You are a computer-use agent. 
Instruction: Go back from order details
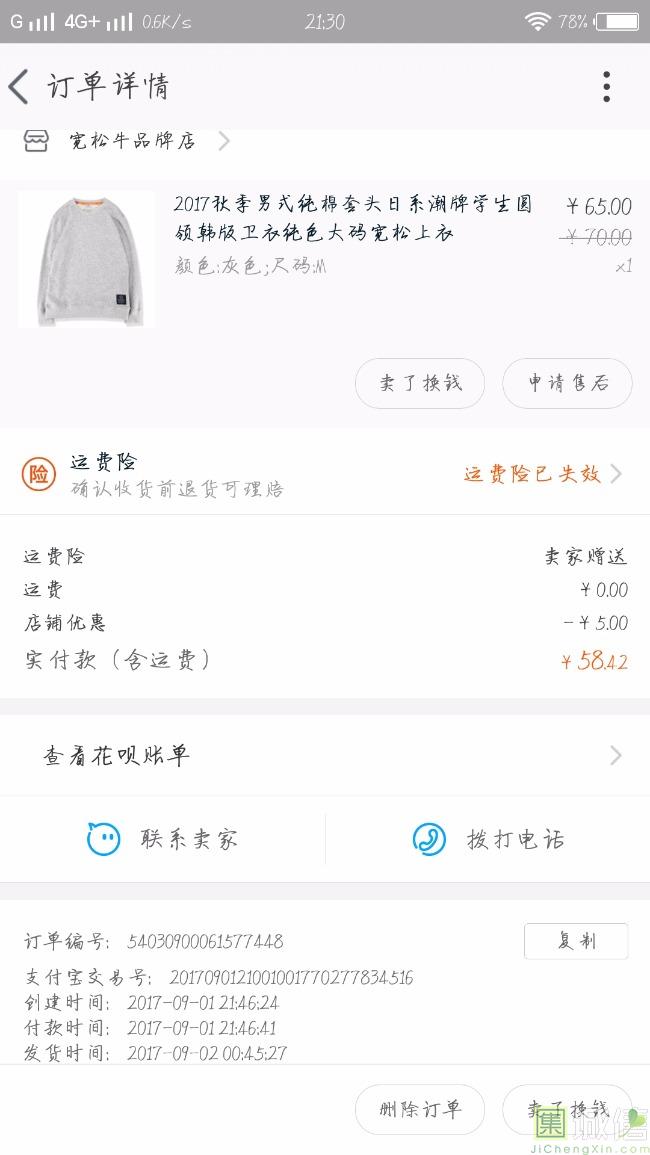tap(20, 87)
